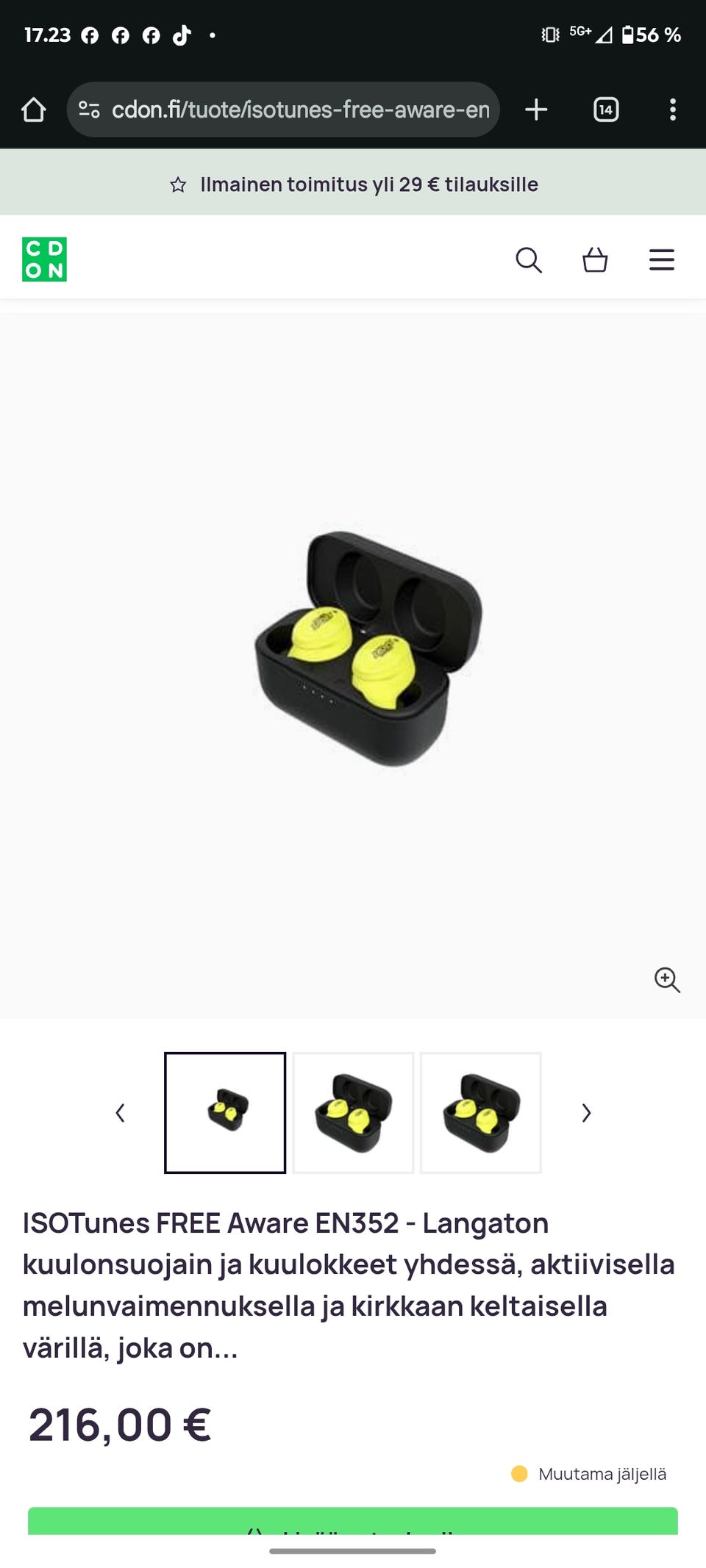Open a new browser tab

pos(536,110)
